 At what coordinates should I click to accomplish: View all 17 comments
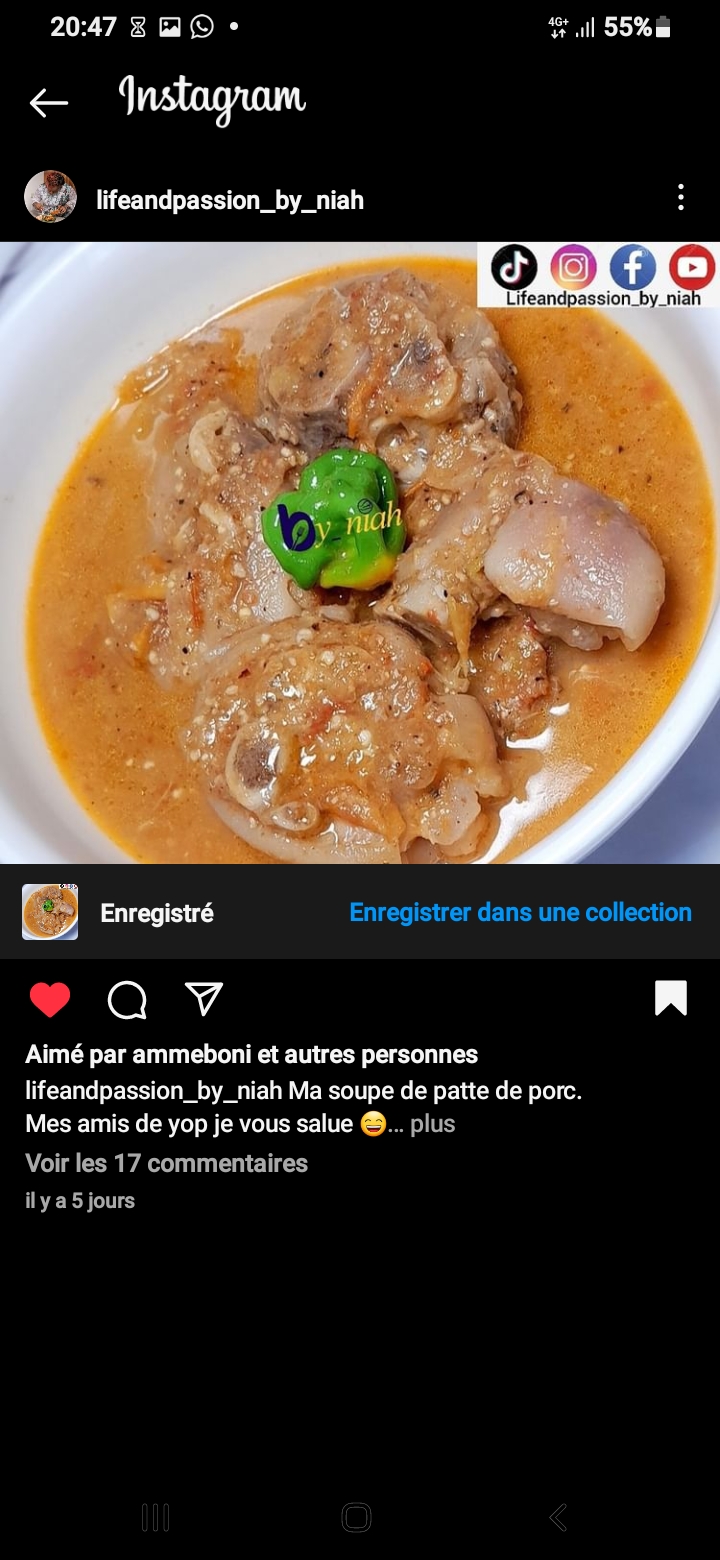click(x=166, y=1163)
